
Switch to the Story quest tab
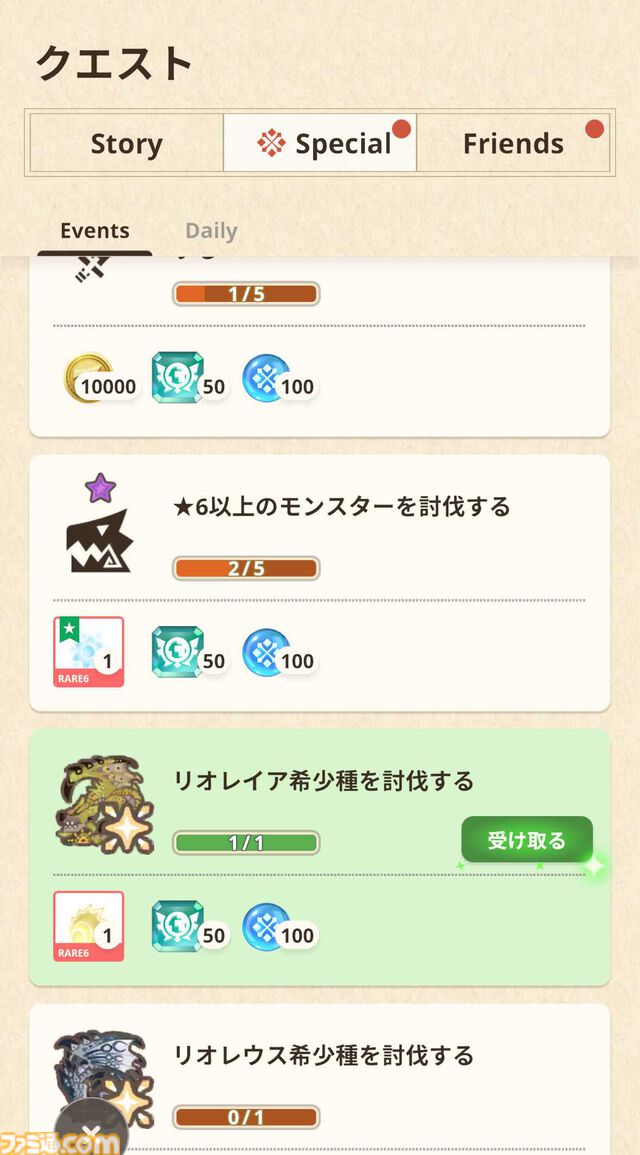click(x=126, y=143)
